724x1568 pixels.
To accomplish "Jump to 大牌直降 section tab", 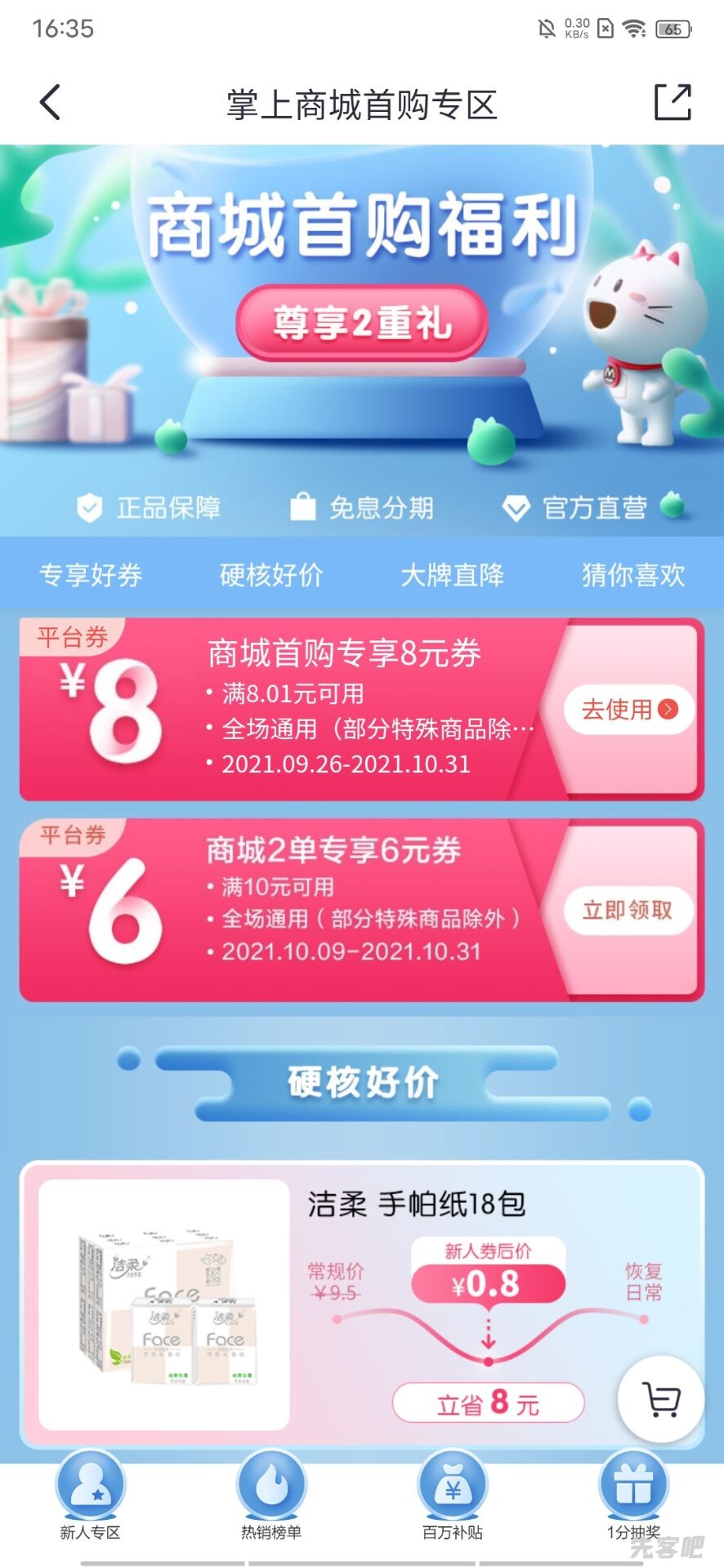I will point(452,575).
